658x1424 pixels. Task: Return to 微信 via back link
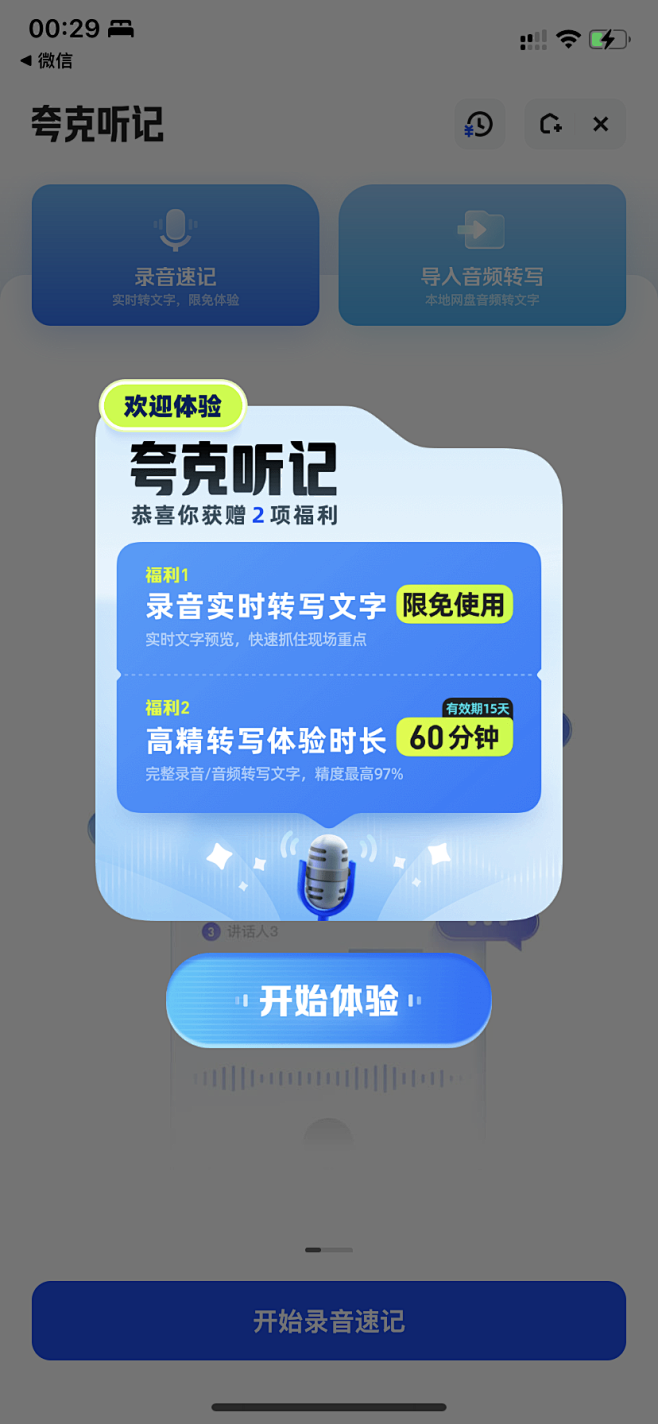coord(46,61)
